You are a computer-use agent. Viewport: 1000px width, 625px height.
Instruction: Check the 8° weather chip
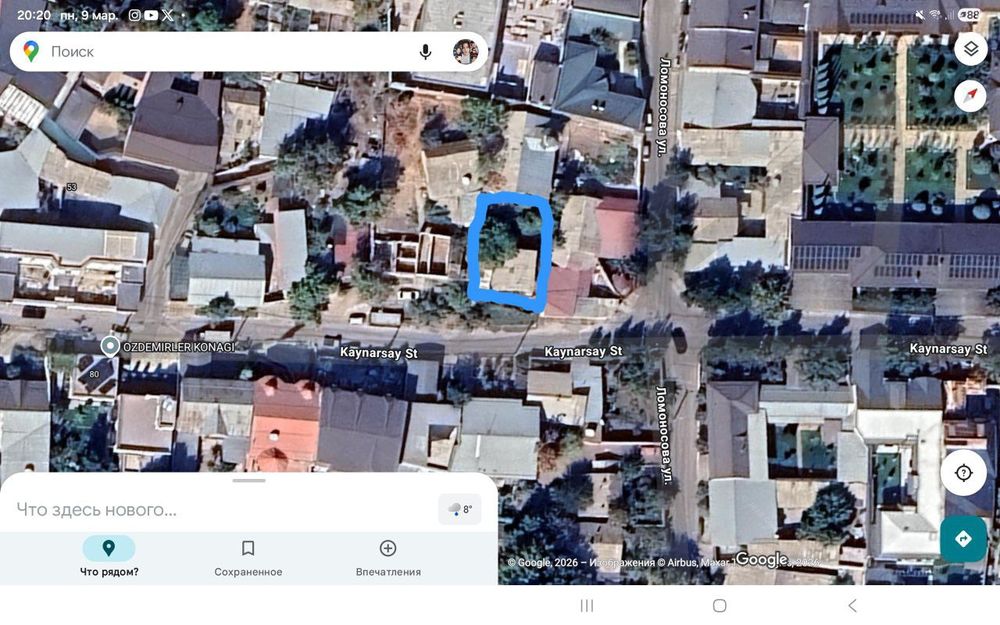click(x=460, y=510)
